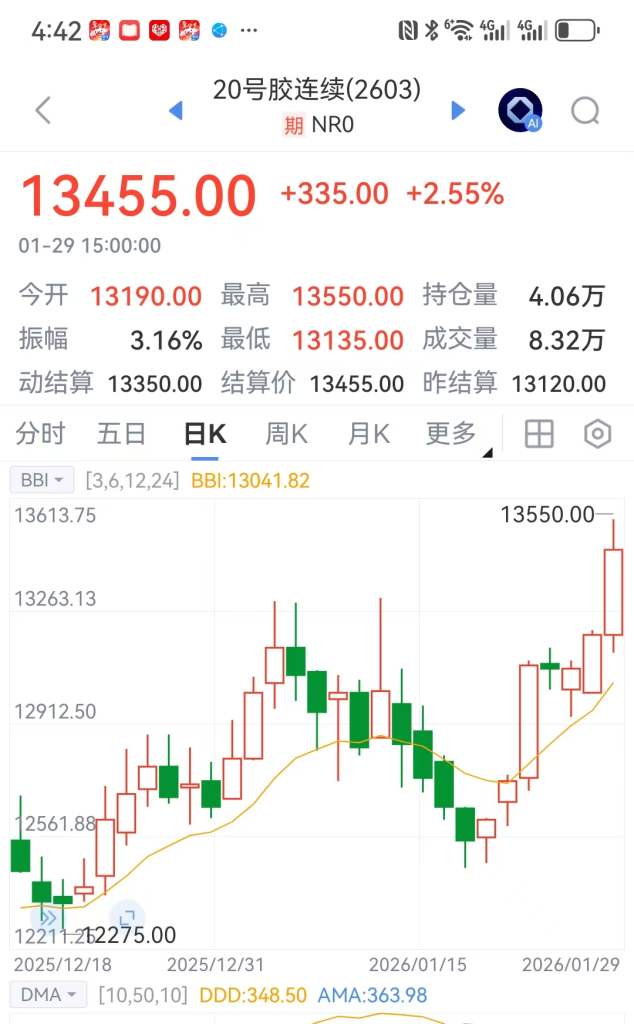Switch to the 周K chart tab
634x1024 pixels.
(286, 434)
